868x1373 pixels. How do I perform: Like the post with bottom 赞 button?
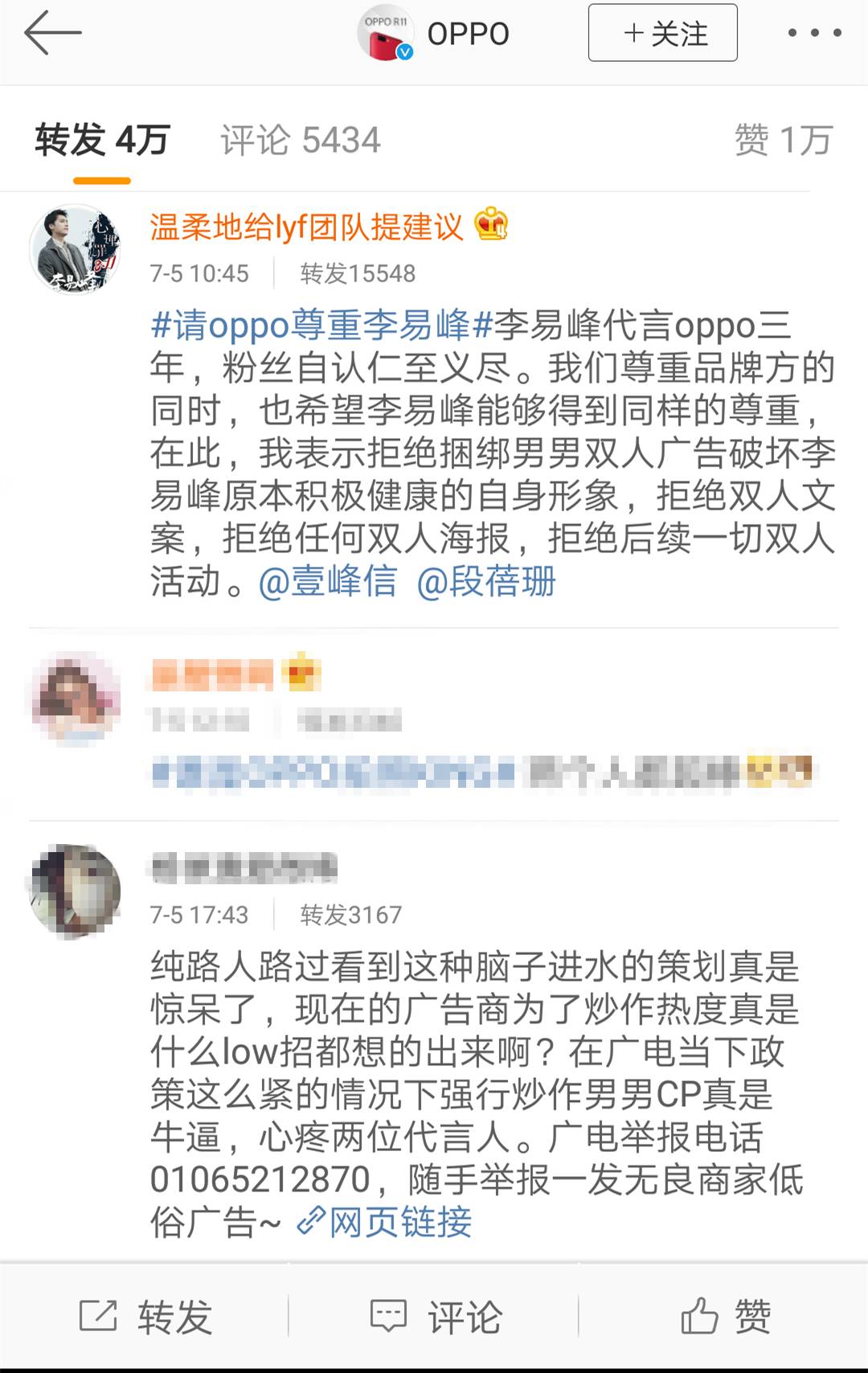pos(725,1317)
